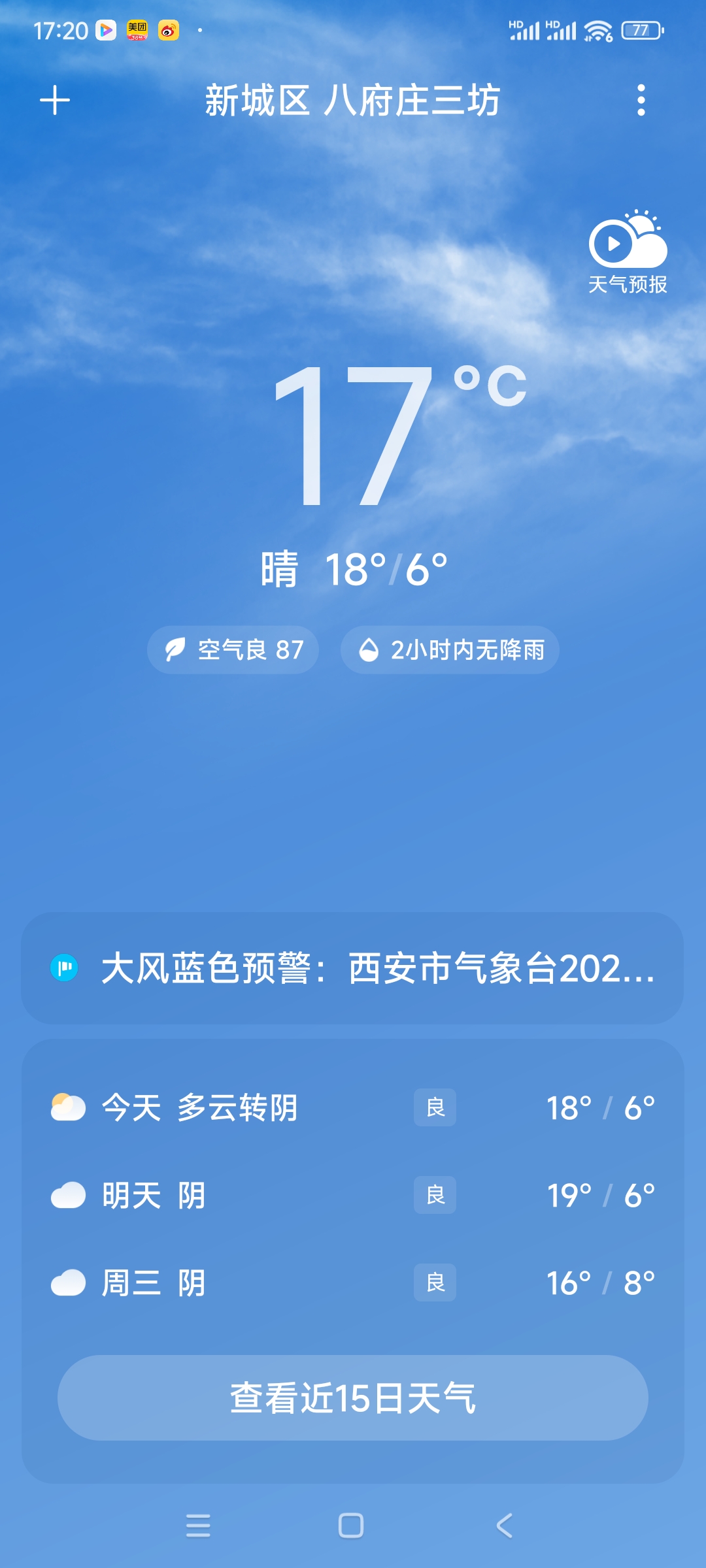706x1568 pixels.
Task: Open tomorrow's 明天 阴 forecast row
Action: tap(352, 1196)
